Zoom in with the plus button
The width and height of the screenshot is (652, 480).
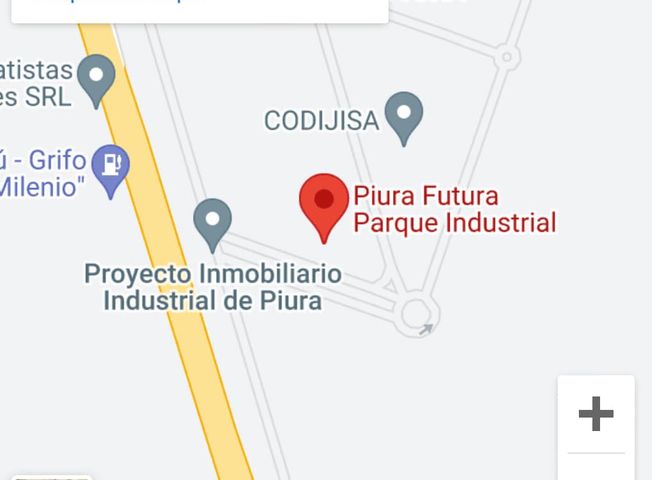596,413
